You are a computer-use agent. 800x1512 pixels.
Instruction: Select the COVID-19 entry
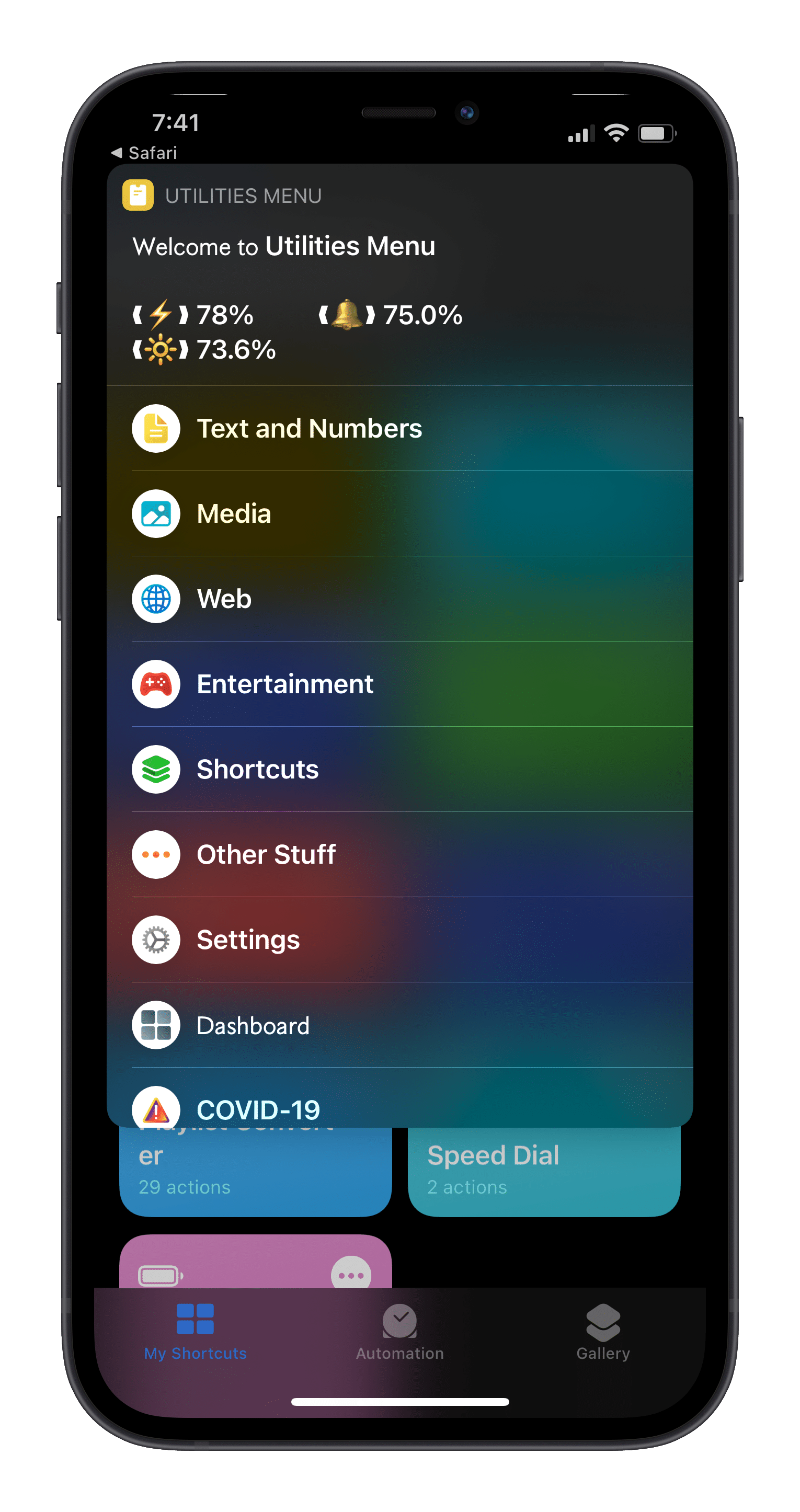click(258, 1108)
